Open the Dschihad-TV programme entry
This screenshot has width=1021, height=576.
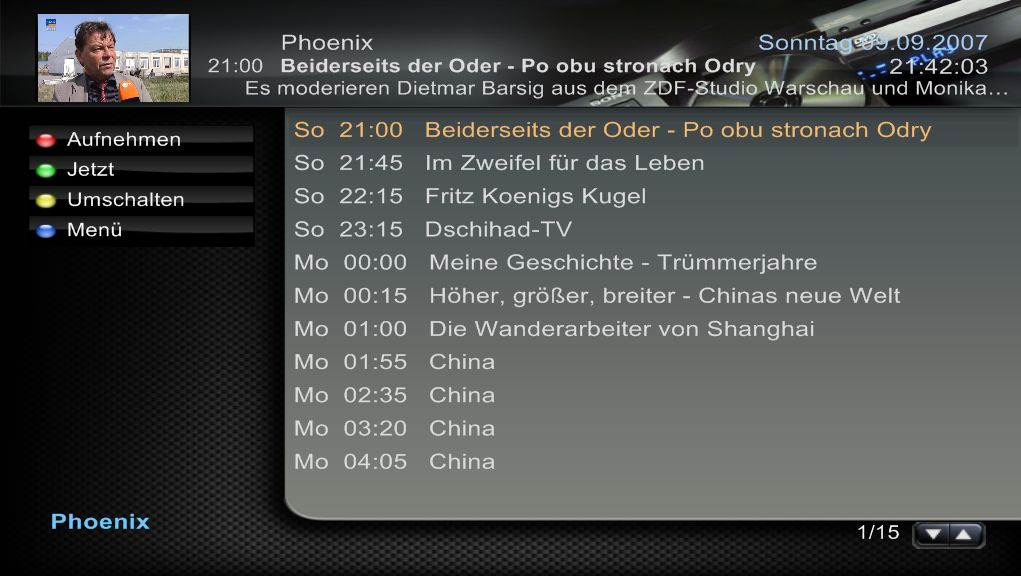point(498,229)
